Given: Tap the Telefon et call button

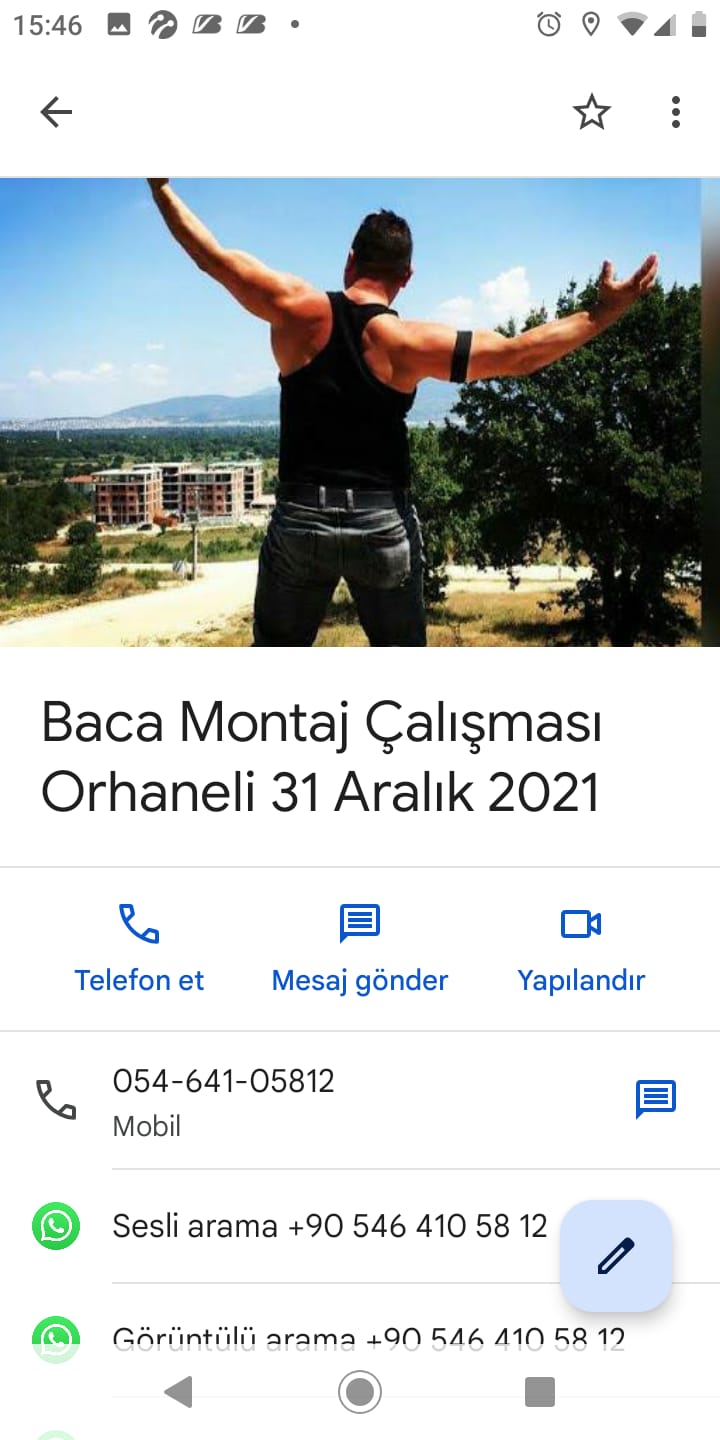Looking at the screenshot, I should [139, 947].
